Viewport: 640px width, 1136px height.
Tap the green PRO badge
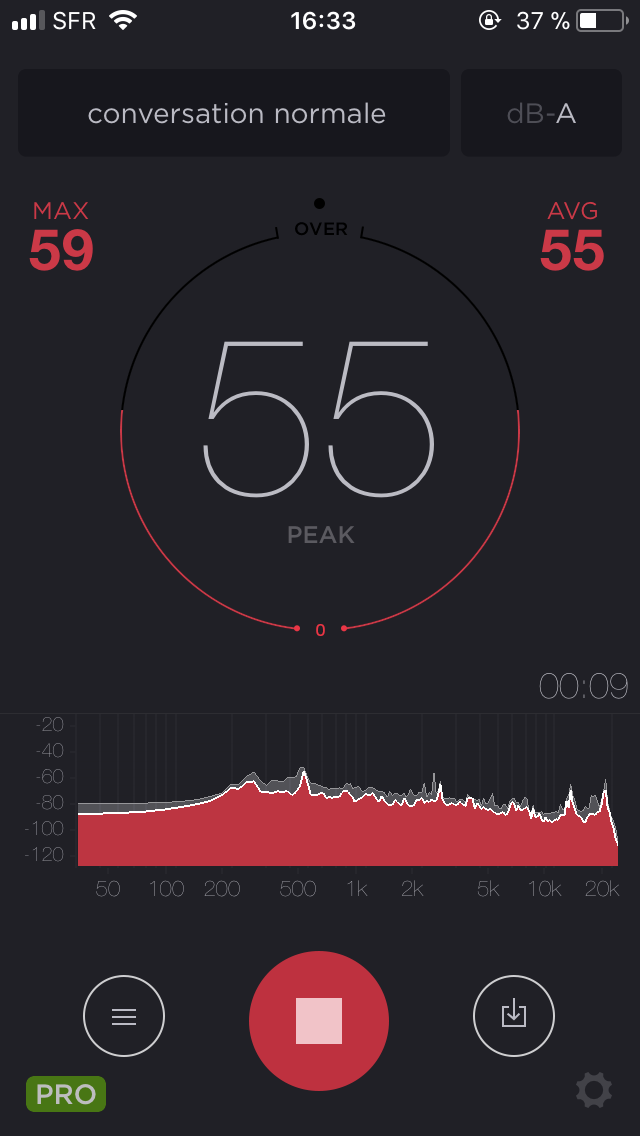66,1094
